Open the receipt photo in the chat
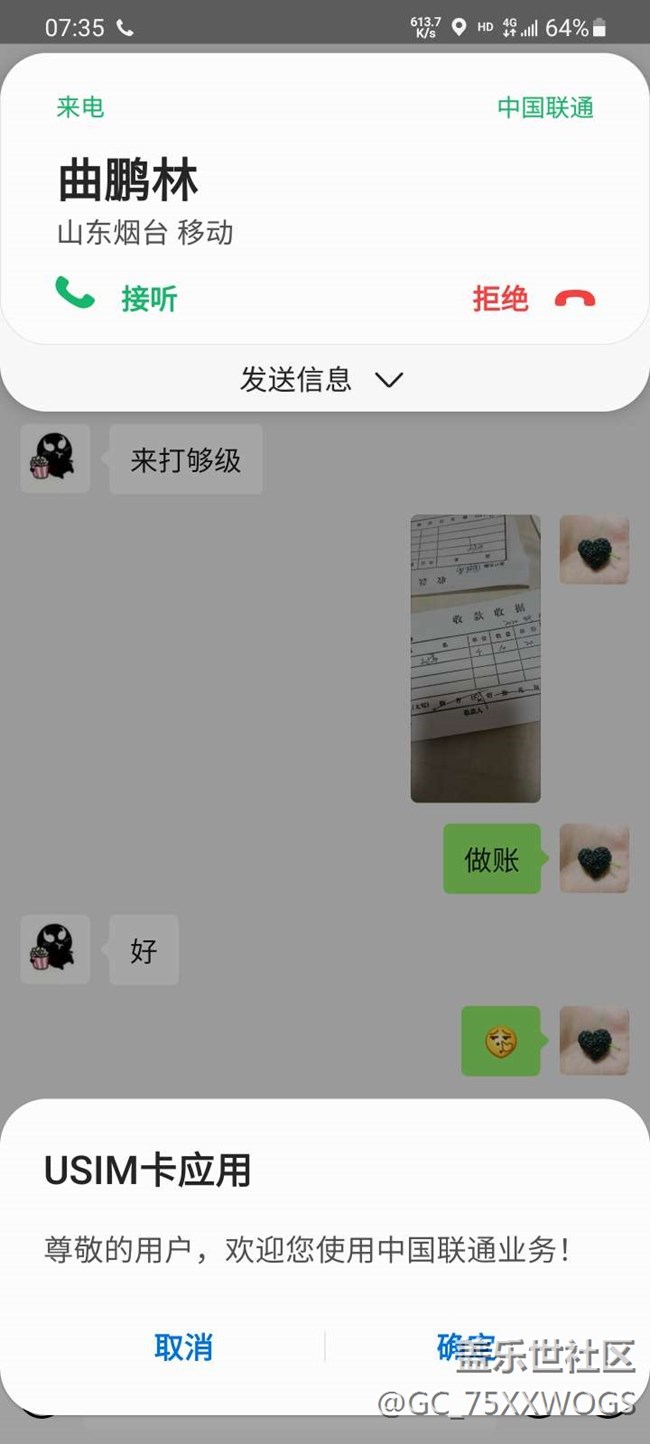Image resolution: width=650 pixels, height=1444 pixels. [475, 658]
